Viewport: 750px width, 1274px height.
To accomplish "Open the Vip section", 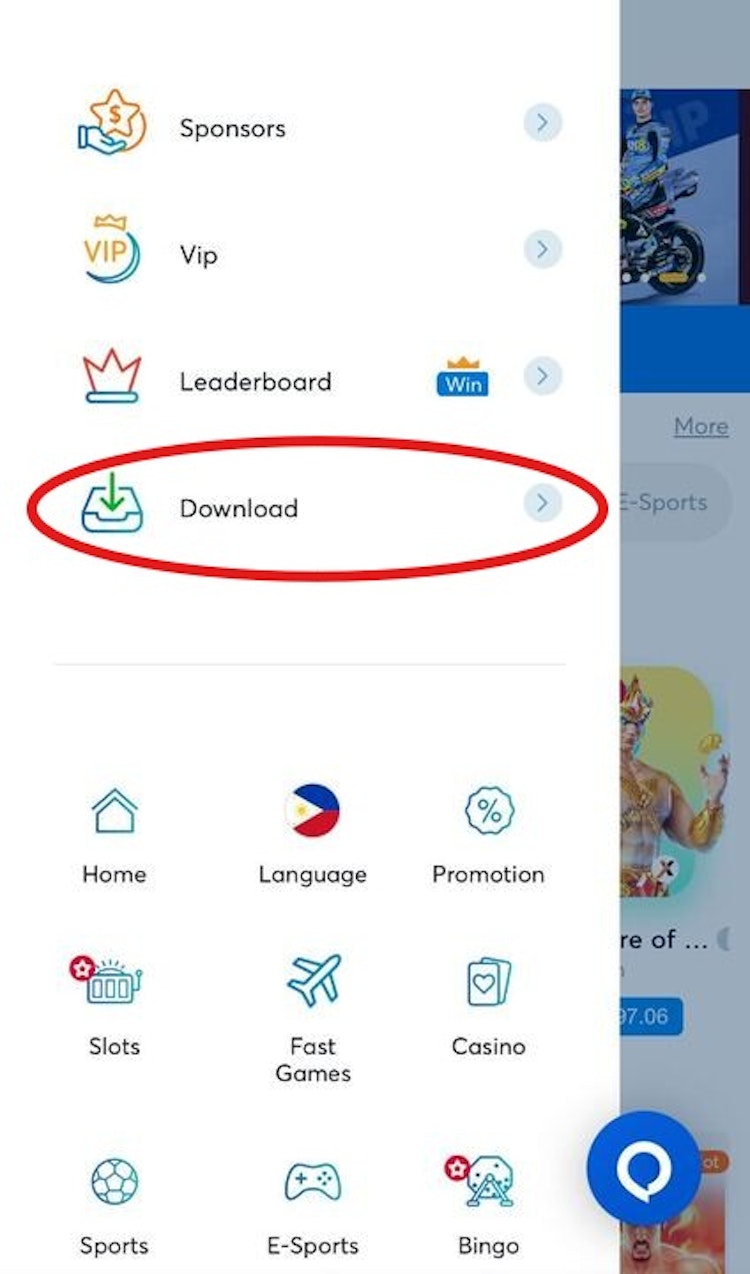I will click(x=198, y=255).
